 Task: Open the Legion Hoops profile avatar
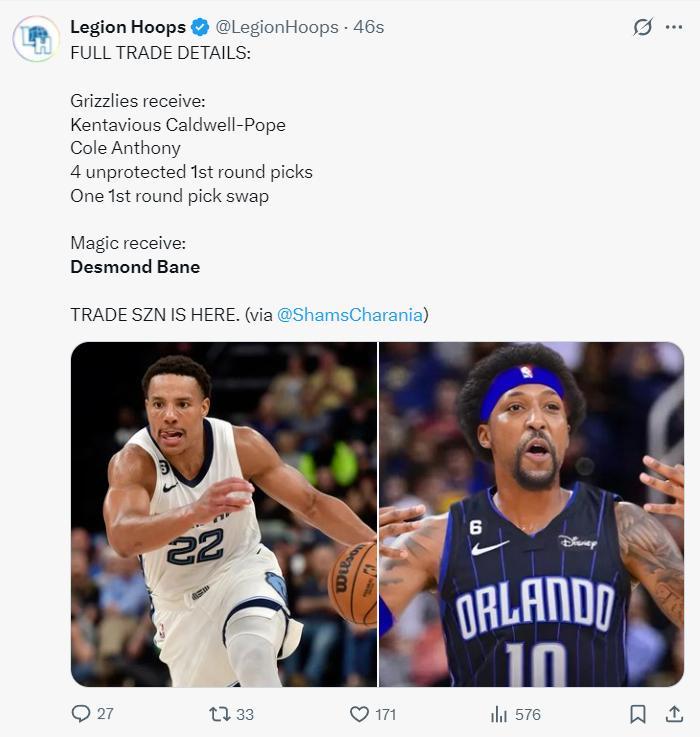pyautogui.click(x=36, y=39)
